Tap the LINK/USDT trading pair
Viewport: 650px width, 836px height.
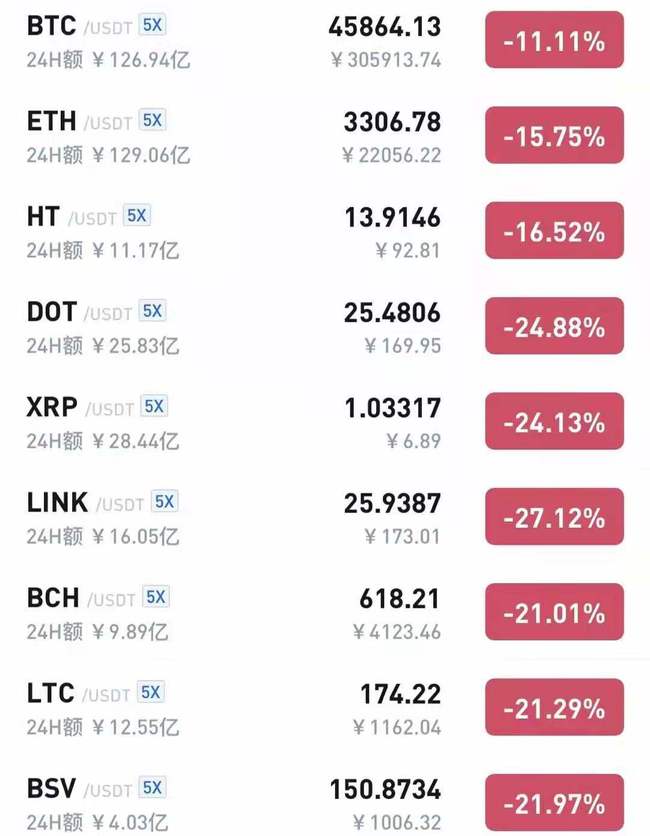pyautogui.click(x=58, y=502)
